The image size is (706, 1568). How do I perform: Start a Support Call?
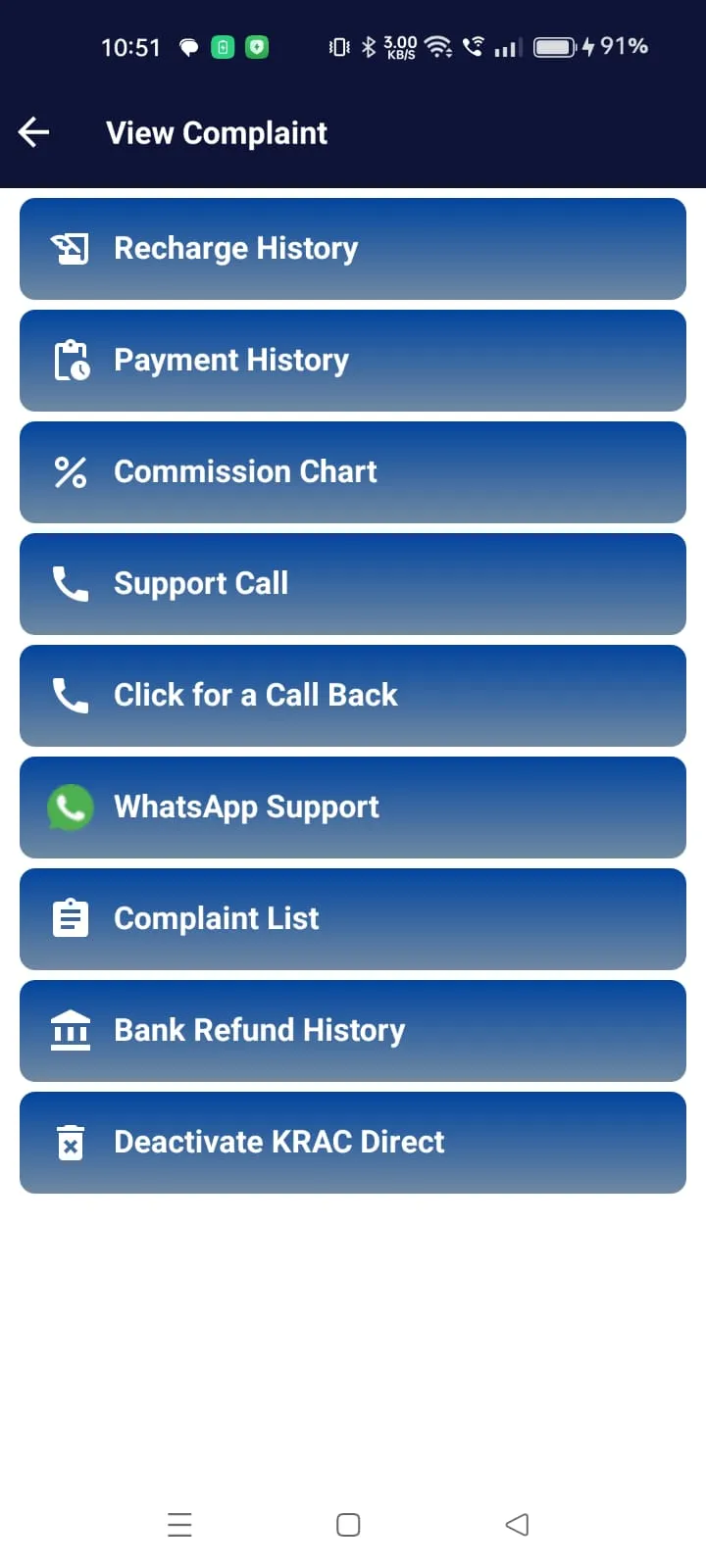[353, 583]
